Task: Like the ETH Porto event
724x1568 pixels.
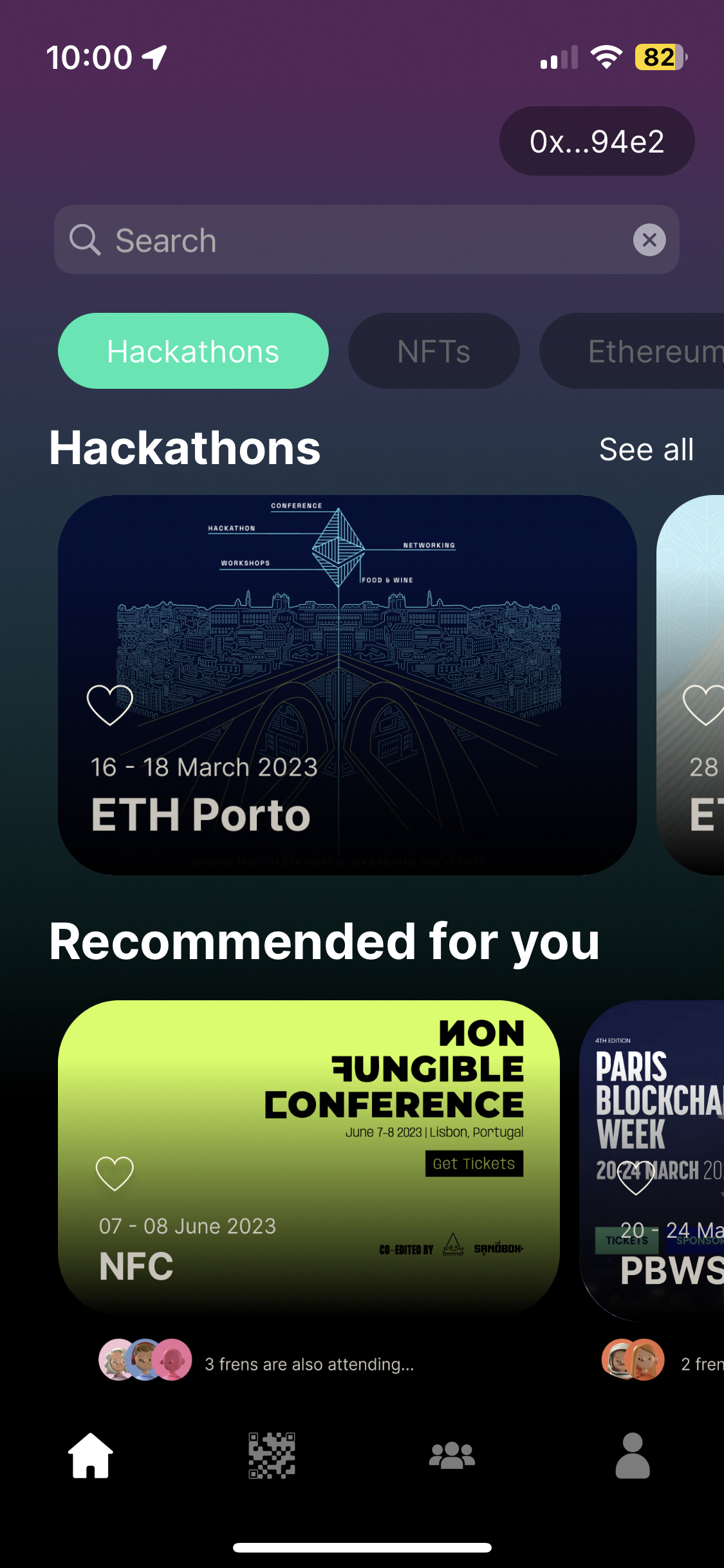Action: (110, 705)
